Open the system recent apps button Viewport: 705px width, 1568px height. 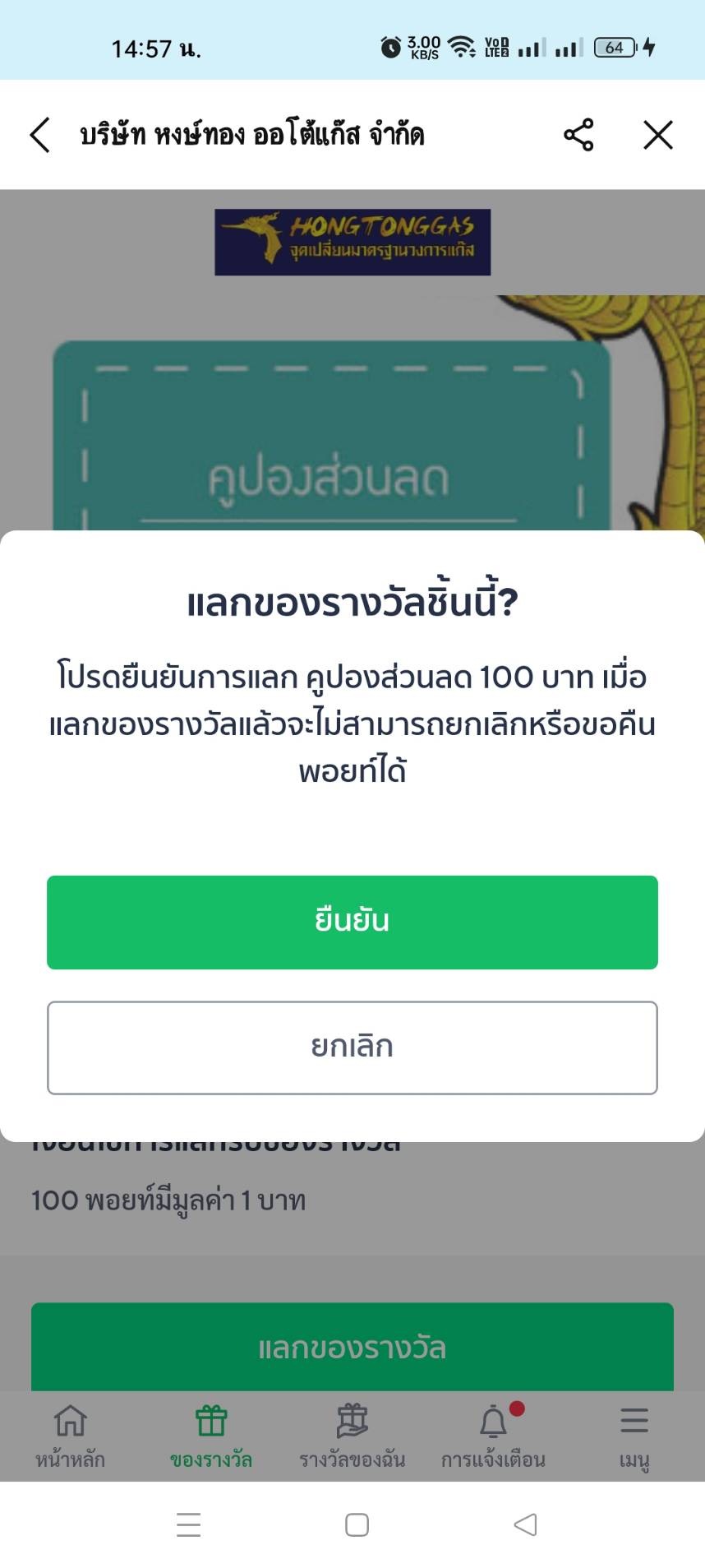(189, 1524)
